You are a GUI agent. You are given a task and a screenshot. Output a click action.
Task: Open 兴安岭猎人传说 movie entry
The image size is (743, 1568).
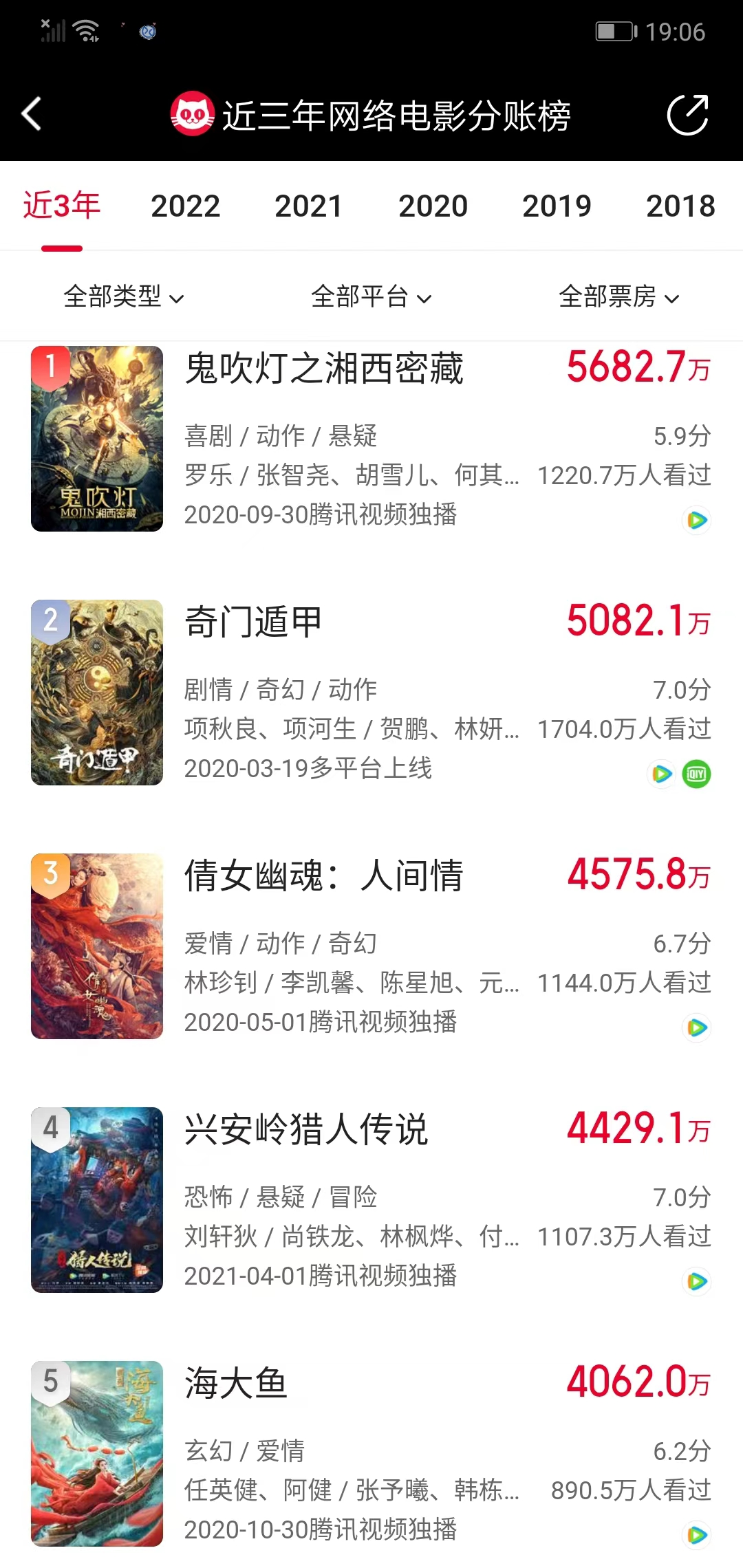(306, 1130)
